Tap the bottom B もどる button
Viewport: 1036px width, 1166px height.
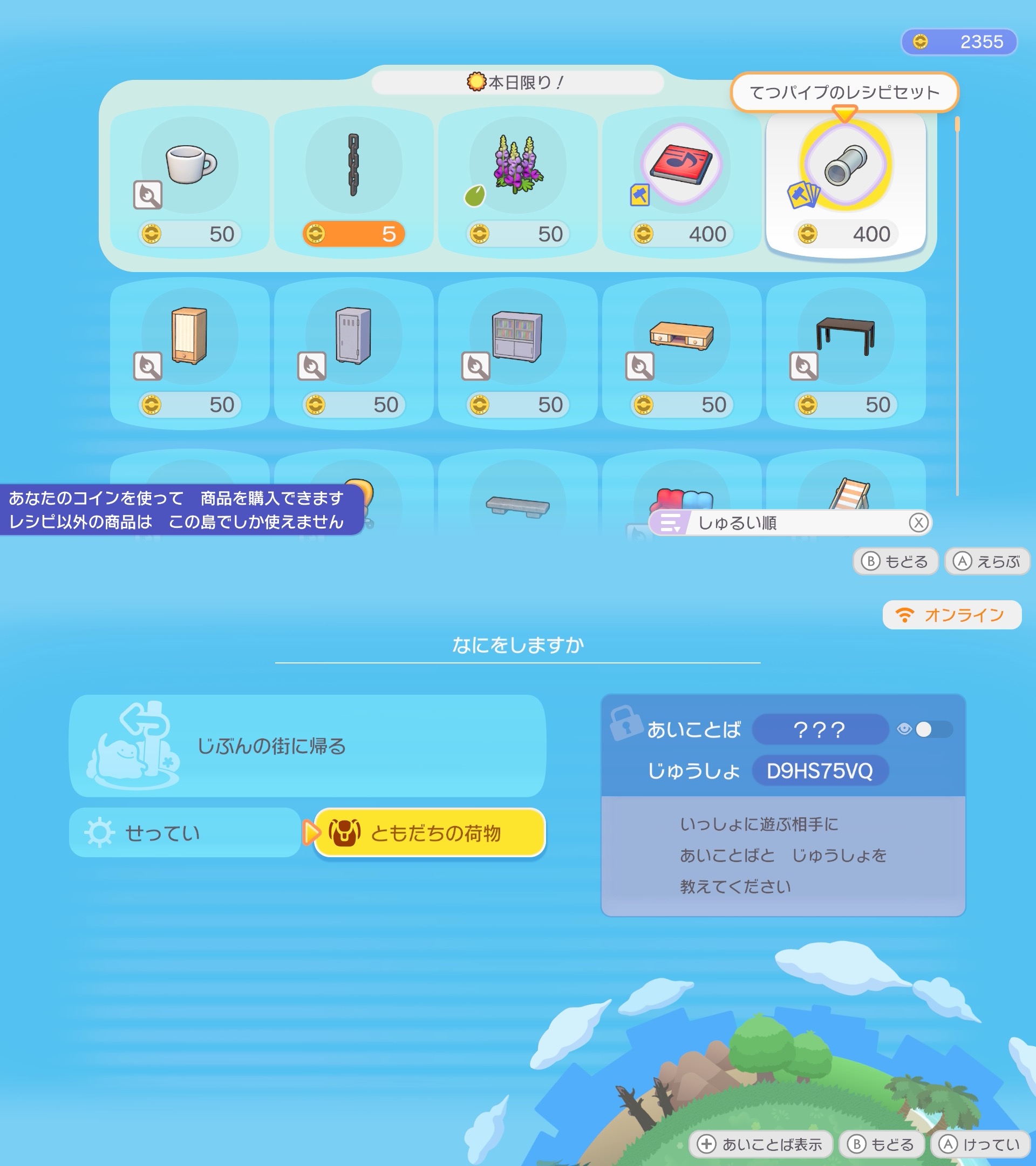point(882,1144)
